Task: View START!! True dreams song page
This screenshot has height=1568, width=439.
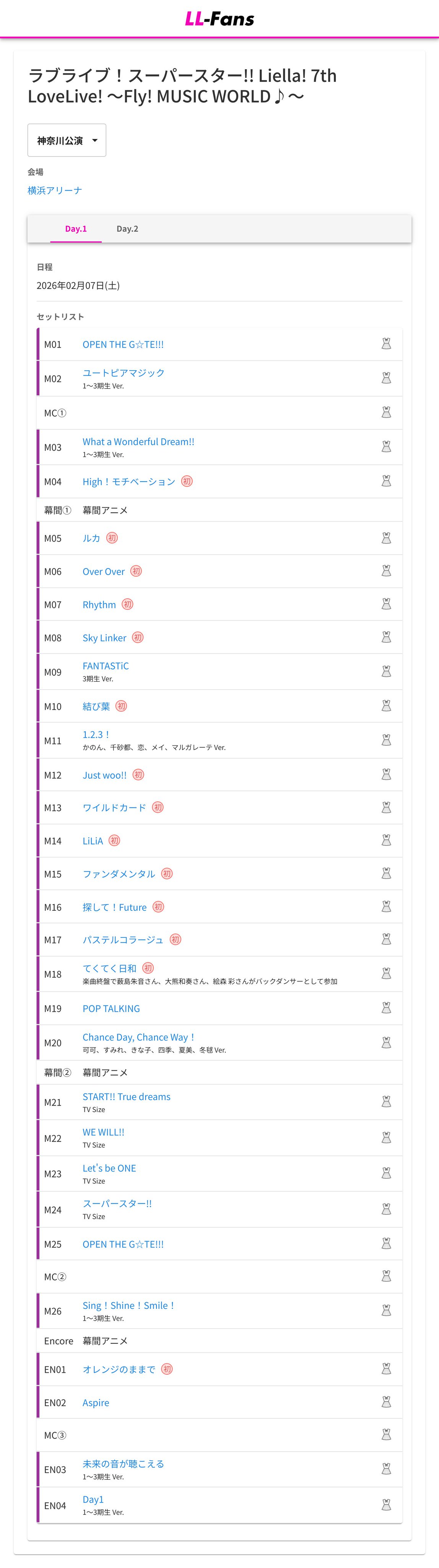Action: [127, 1097]
